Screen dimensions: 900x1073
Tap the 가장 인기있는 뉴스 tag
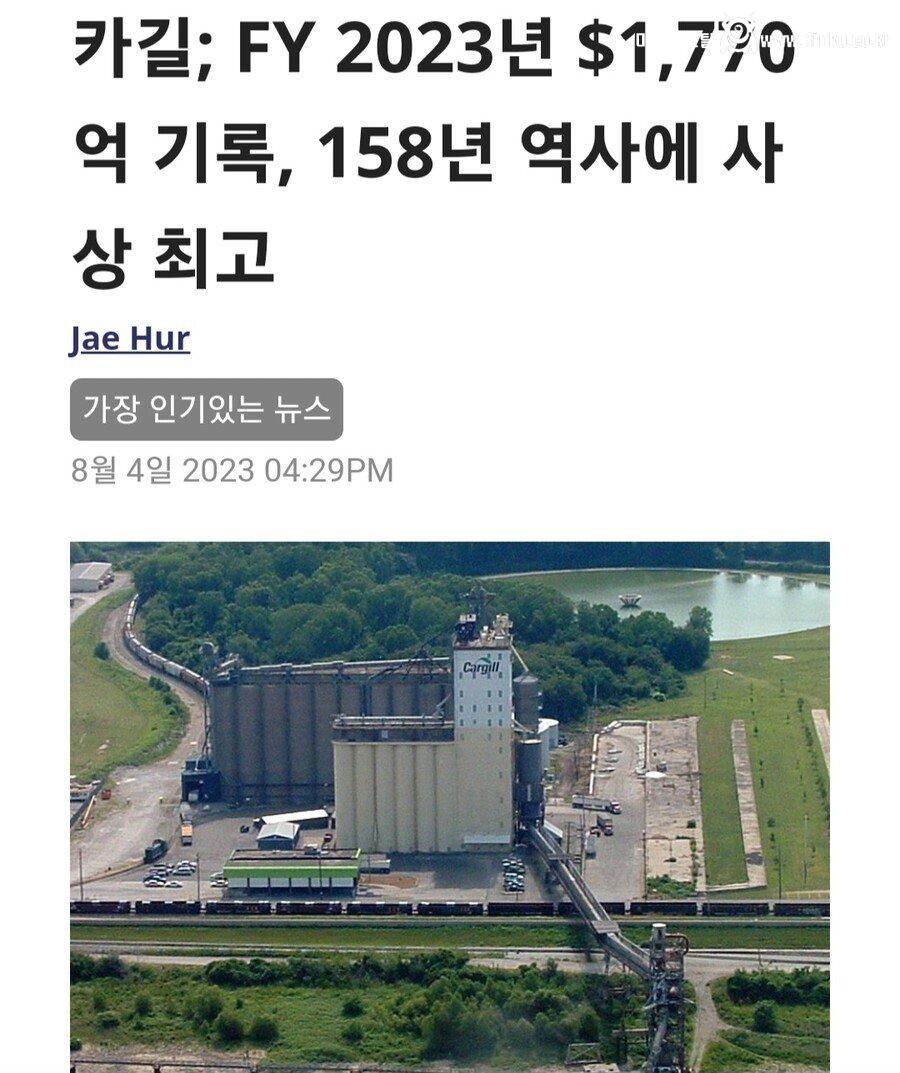206,409
